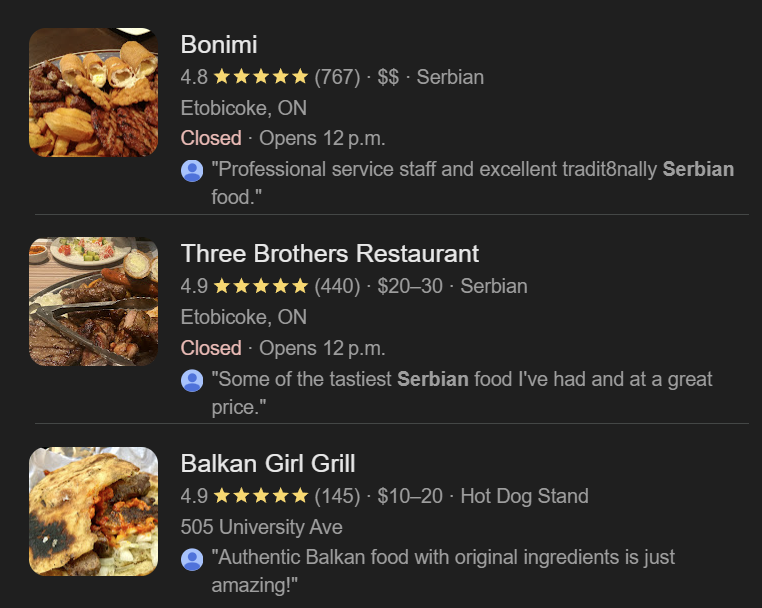Open the Balkan Girl Grill listing
This screenshot has height=608, width=762.
coord(267,464)
